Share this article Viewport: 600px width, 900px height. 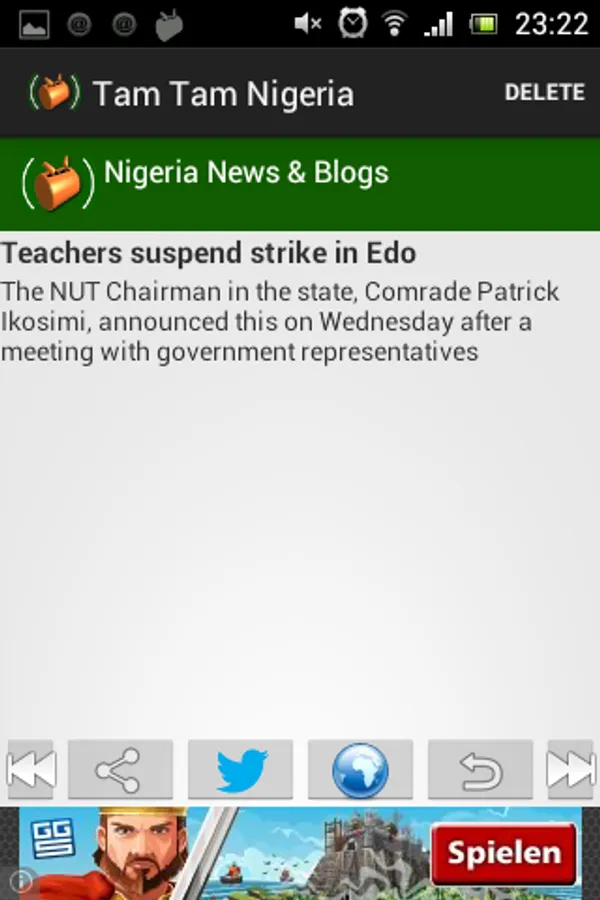(x=120, y=770)
